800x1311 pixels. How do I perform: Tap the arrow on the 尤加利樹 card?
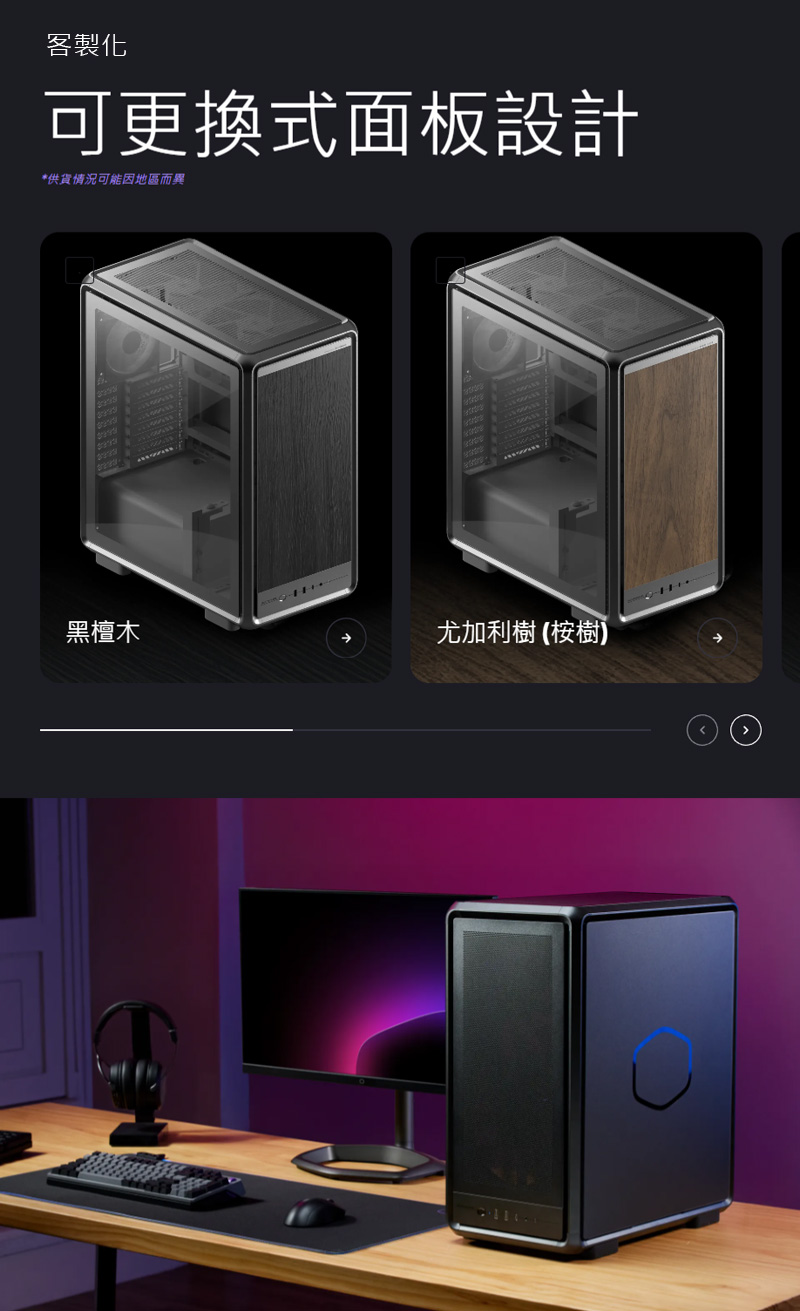tap(717, 638)
